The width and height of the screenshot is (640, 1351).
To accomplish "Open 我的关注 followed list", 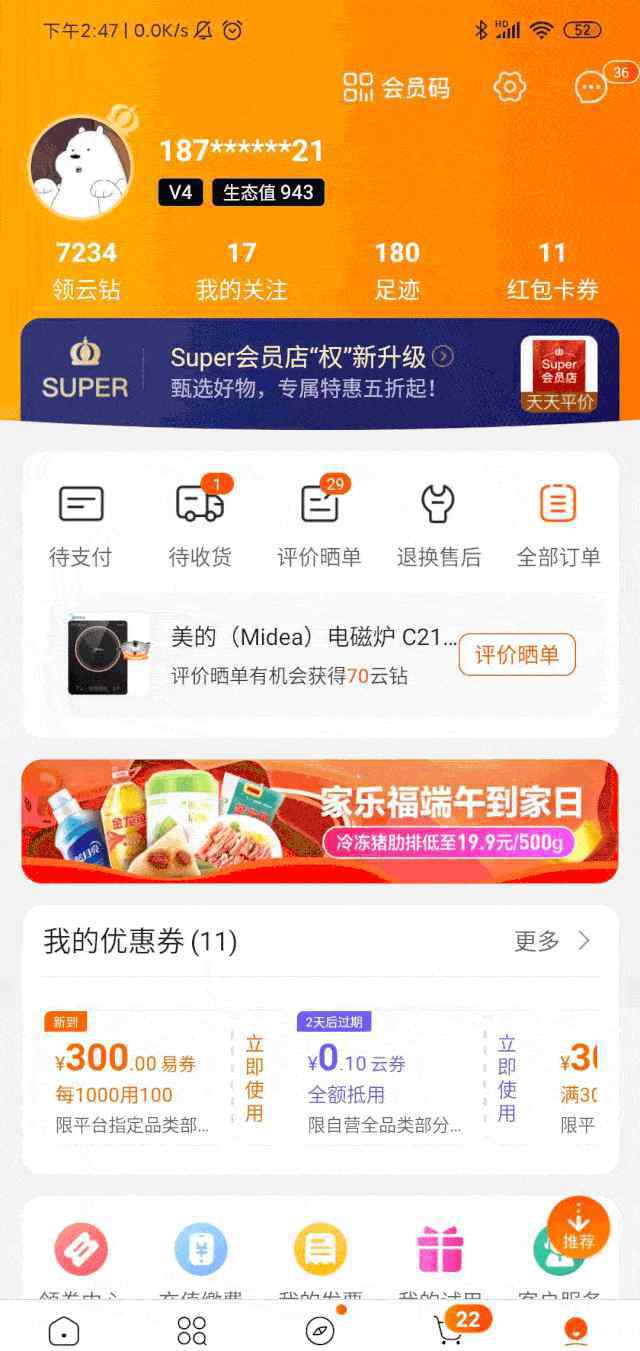I will tap(241, 270).
